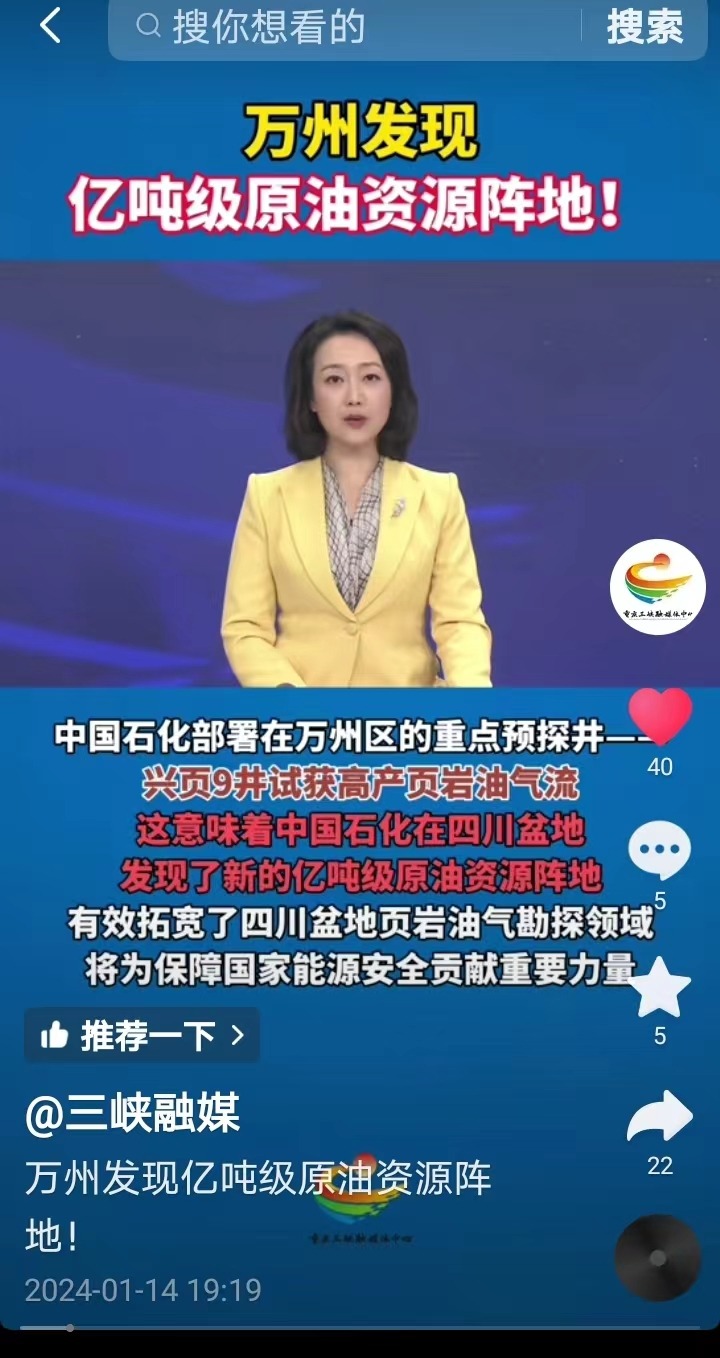Screen dimensions: 720x1358
Task: Open the 三峡融媒 round profile avatar
Action: point(658,587)
